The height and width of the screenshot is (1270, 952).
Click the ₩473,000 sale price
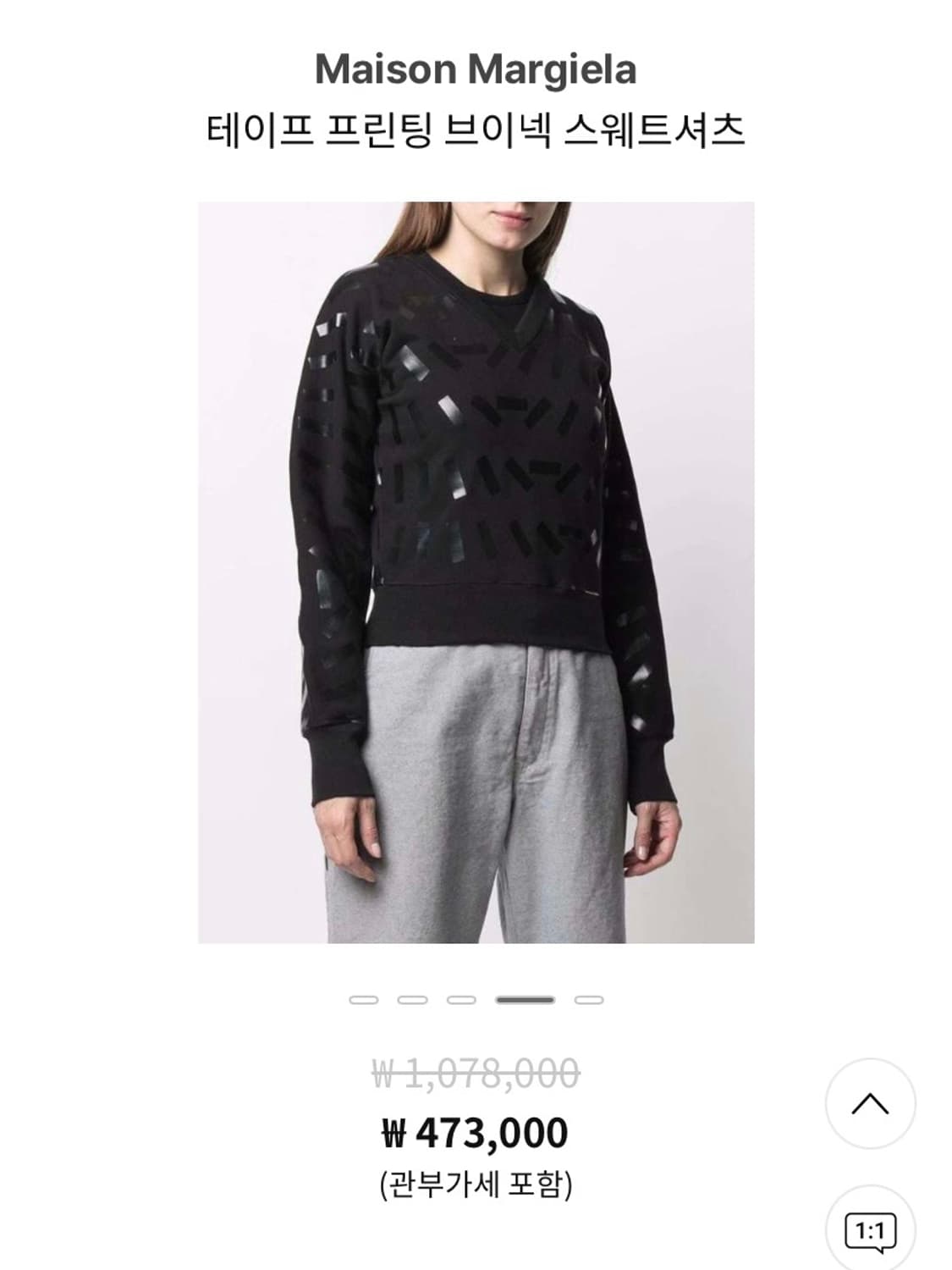(x=476, y=1132)
